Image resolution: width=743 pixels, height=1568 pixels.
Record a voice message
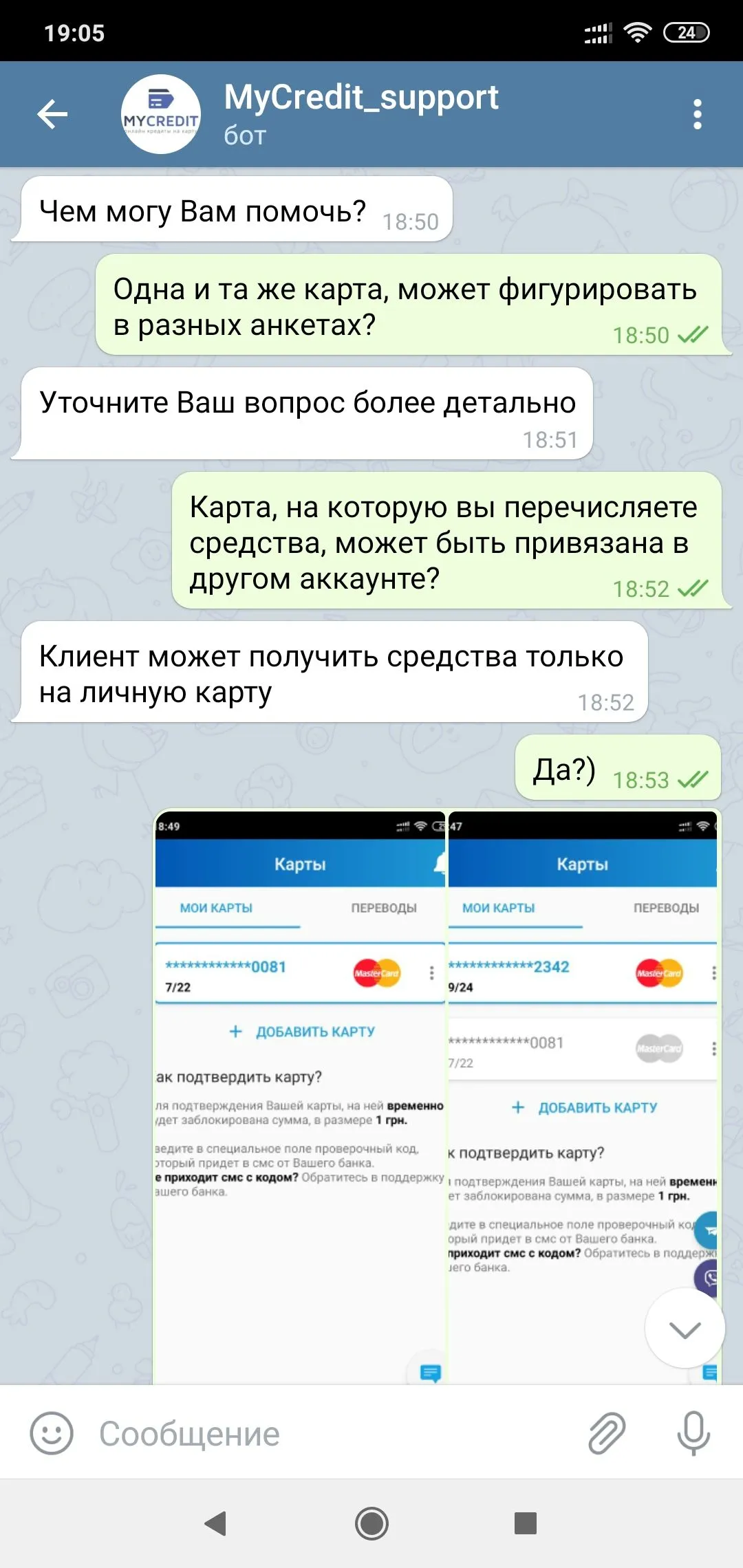coord(693,1434)
